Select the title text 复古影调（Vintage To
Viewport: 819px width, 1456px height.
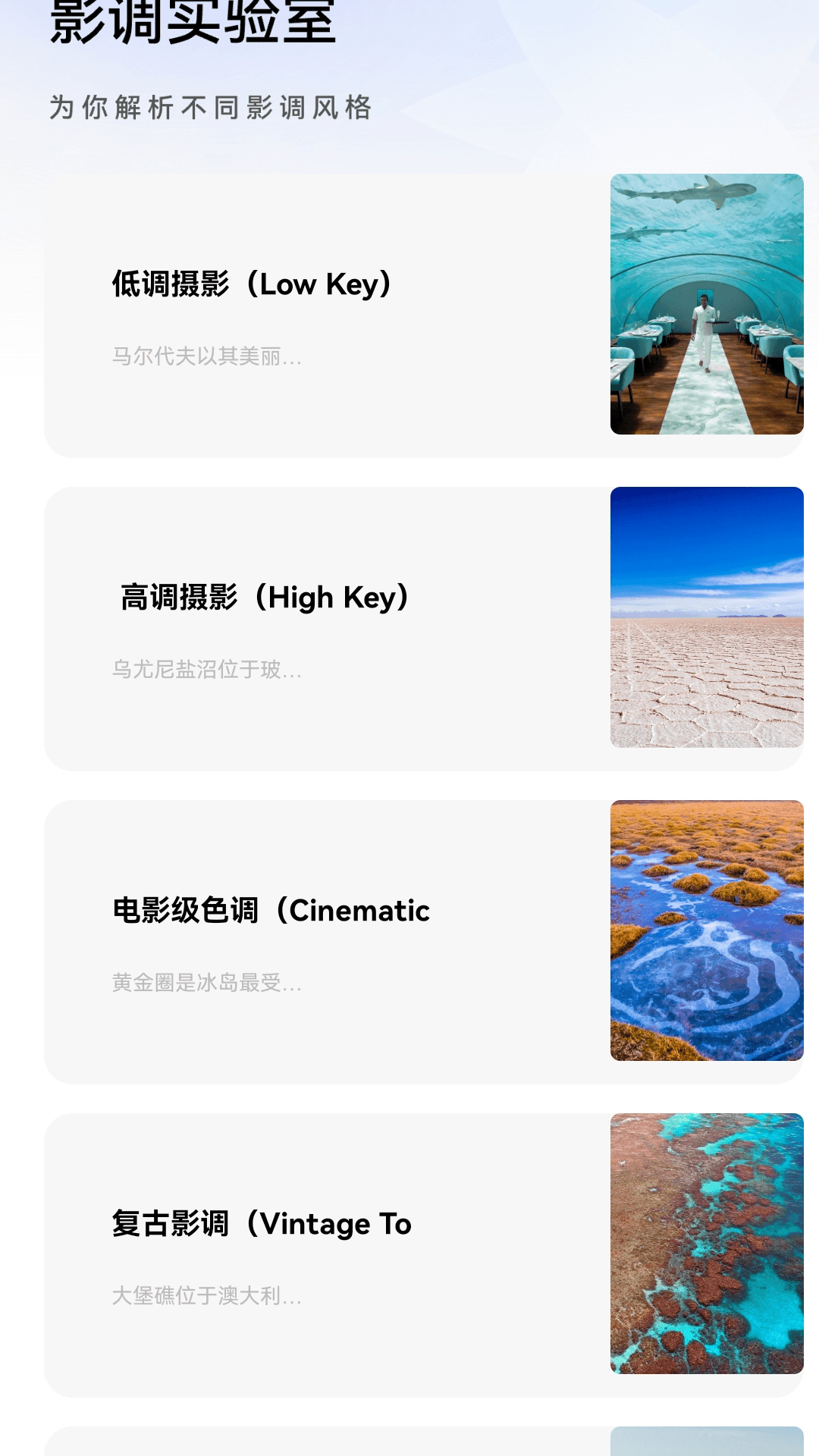pos(260,1224)
